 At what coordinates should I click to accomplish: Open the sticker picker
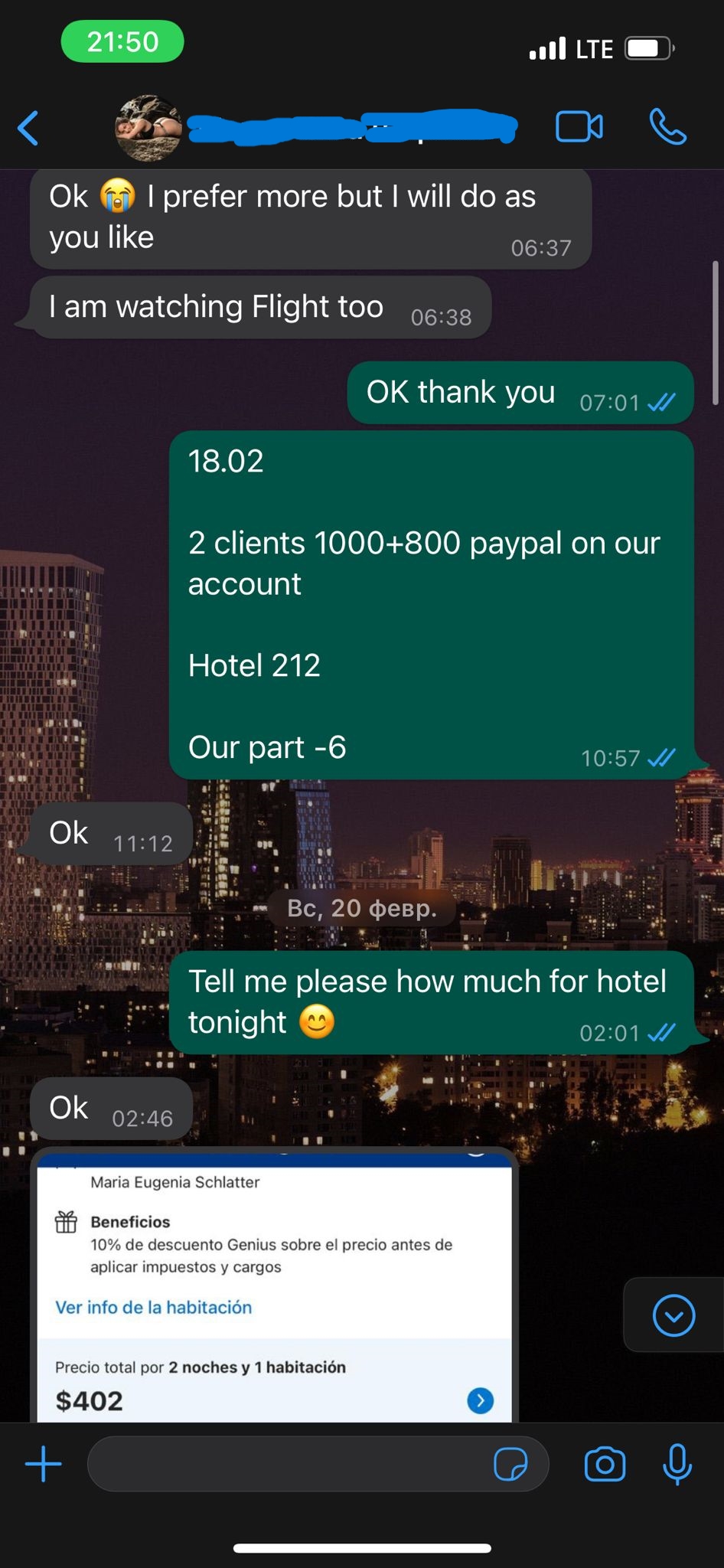[510, 1464]
